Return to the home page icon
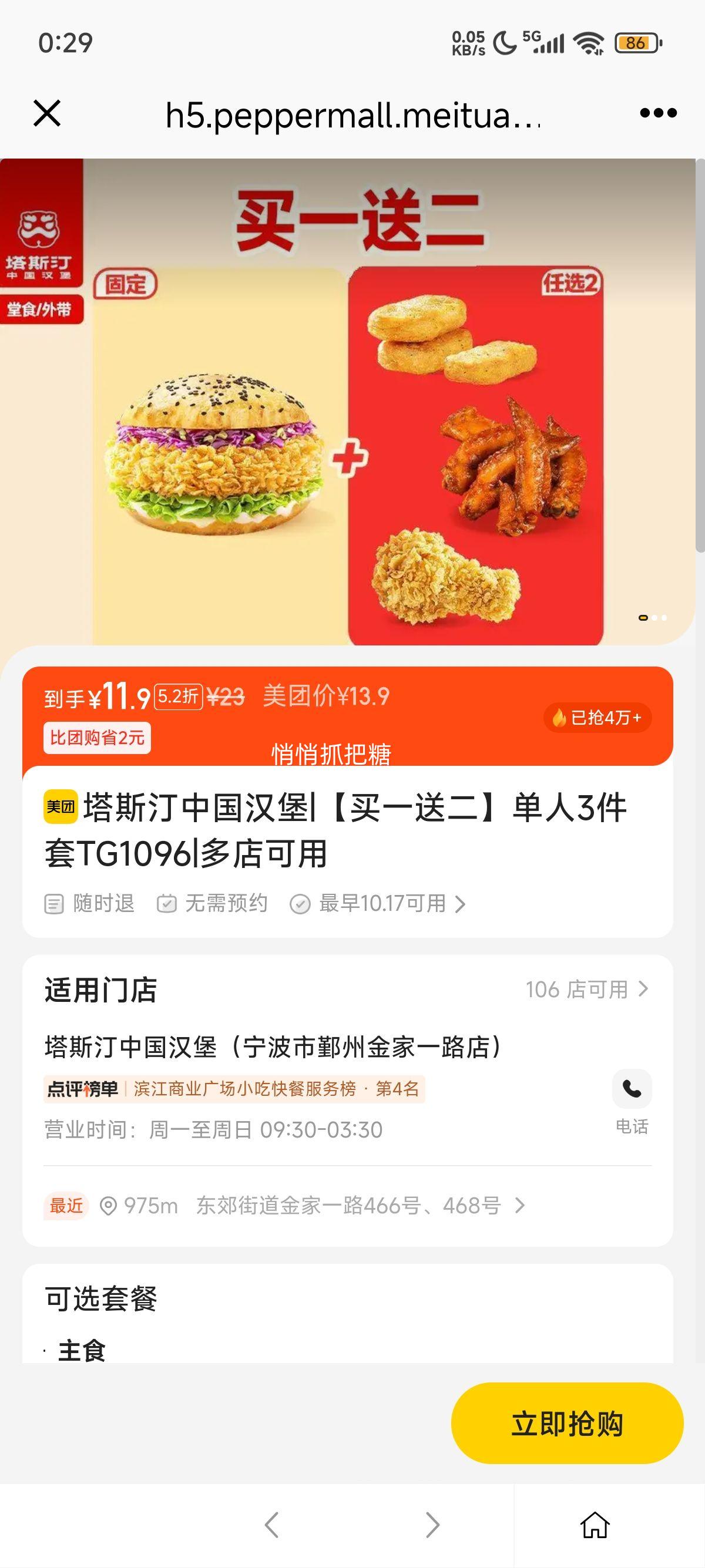Image resolution: width=705 pixels, height=1568 pixels. tap(595, 1525)
